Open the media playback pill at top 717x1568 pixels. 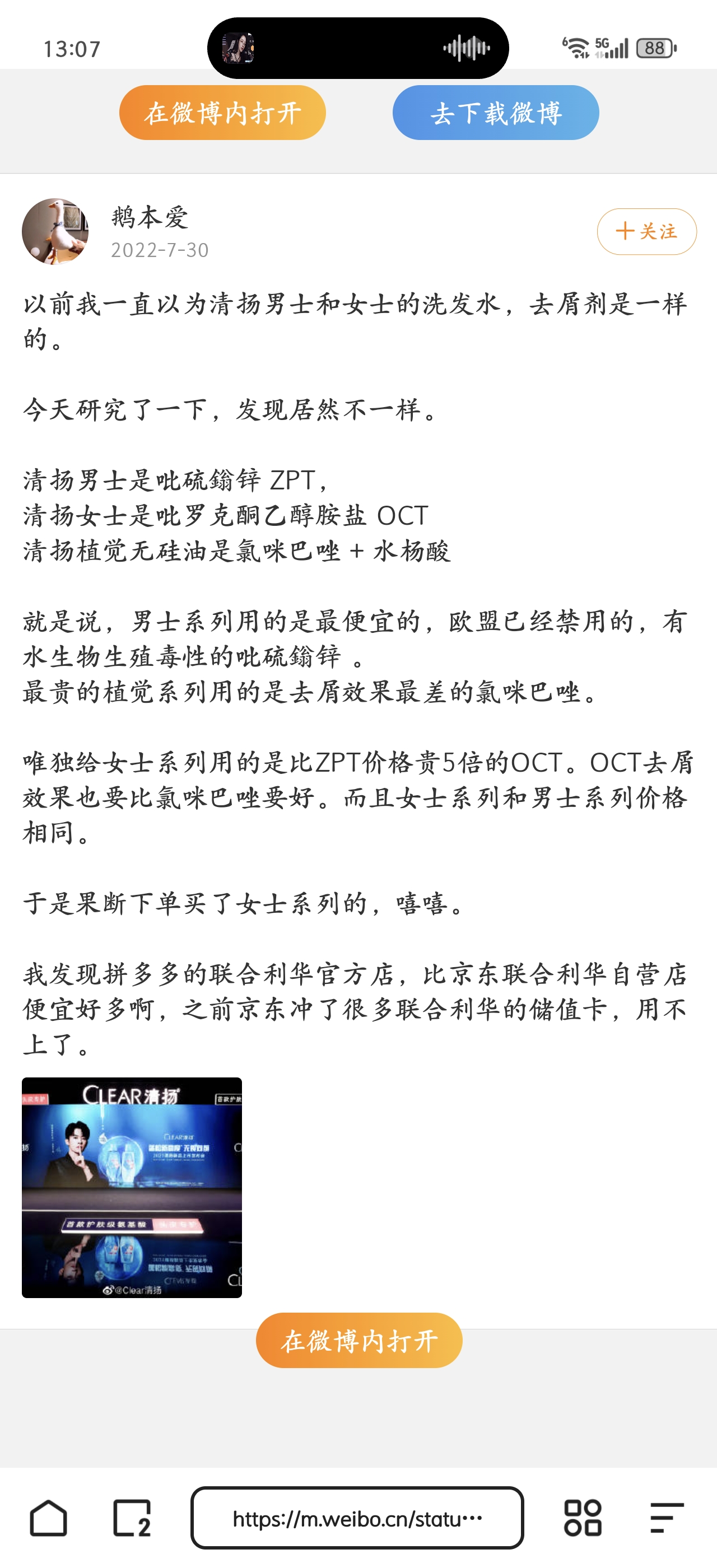coord(358,48)
